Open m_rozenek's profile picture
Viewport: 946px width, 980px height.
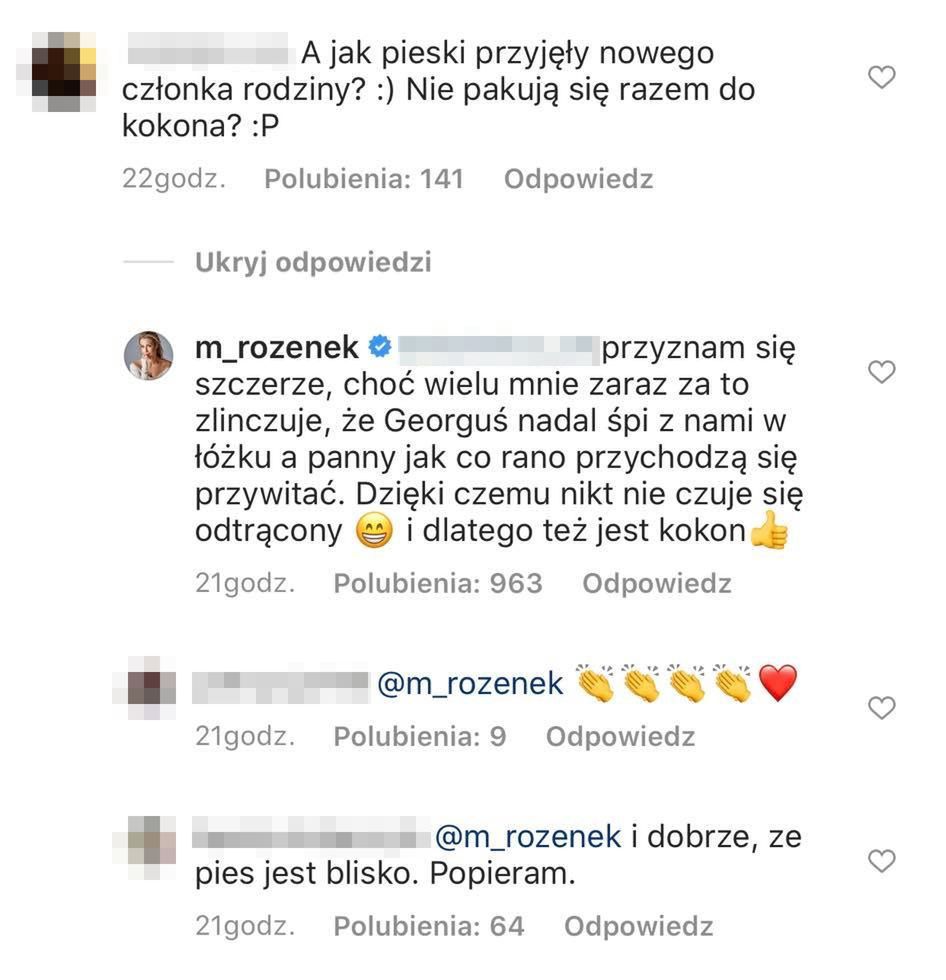click(x=148, y=355)
